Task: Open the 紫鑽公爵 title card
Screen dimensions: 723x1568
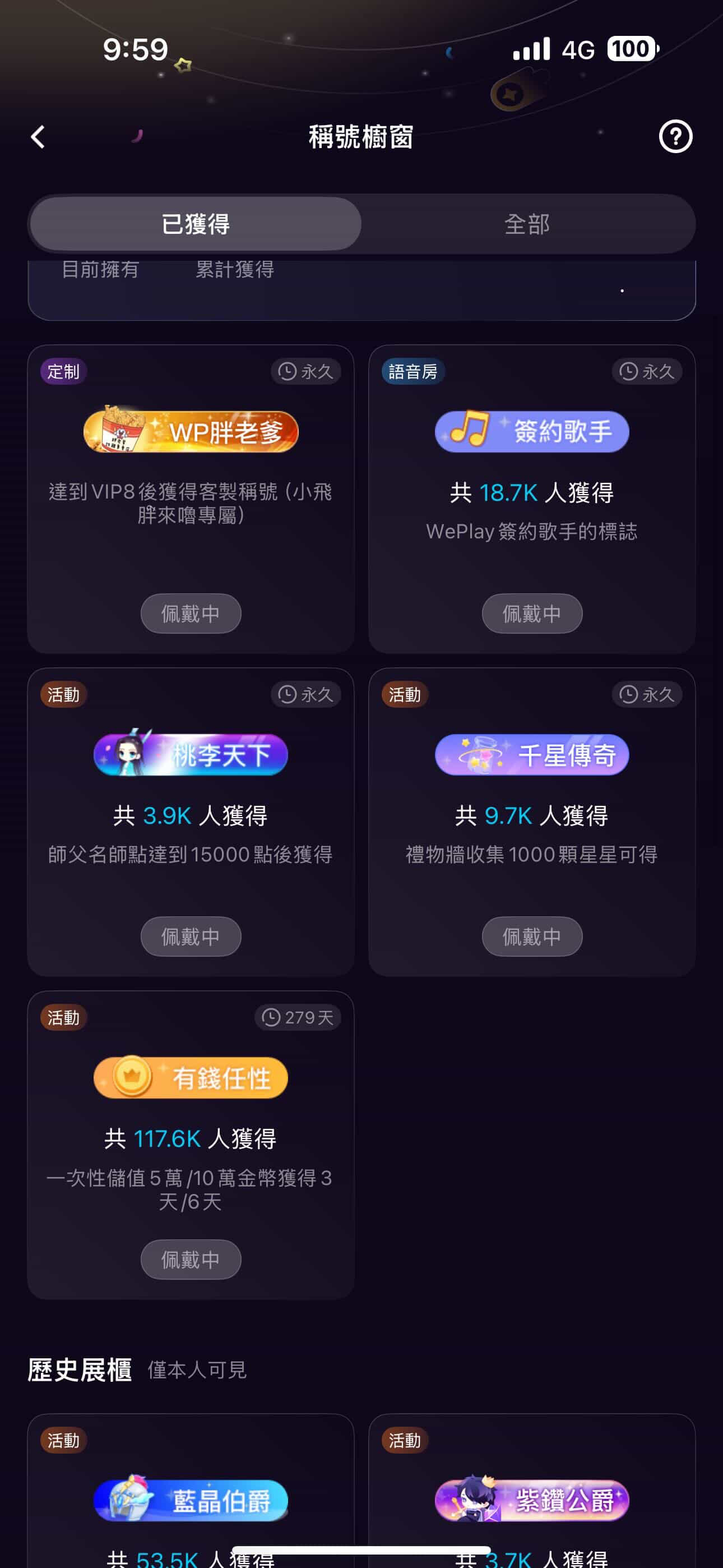Action: pos(531,1501)
